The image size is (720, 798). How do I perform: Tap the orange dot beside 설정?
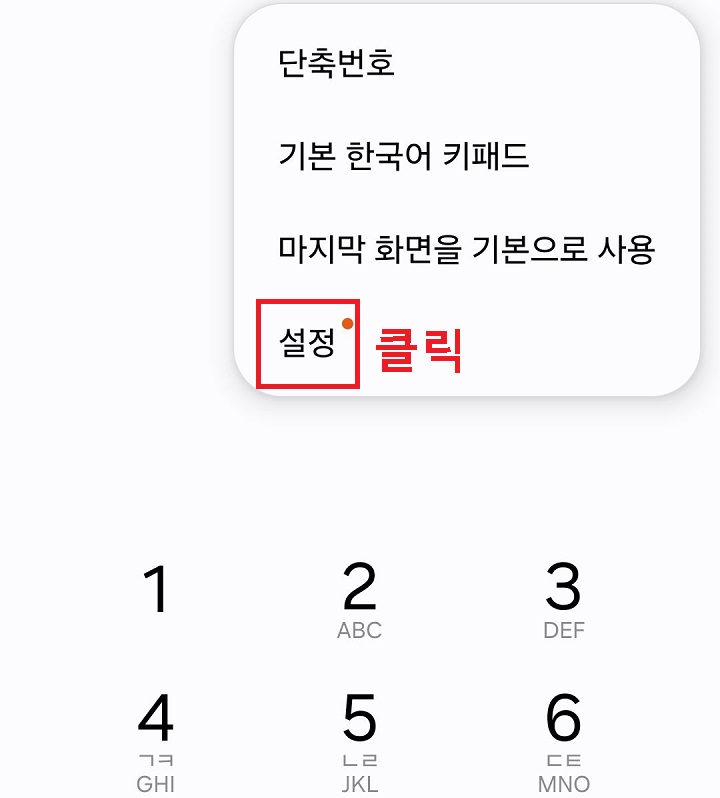(x=347, y=324)
